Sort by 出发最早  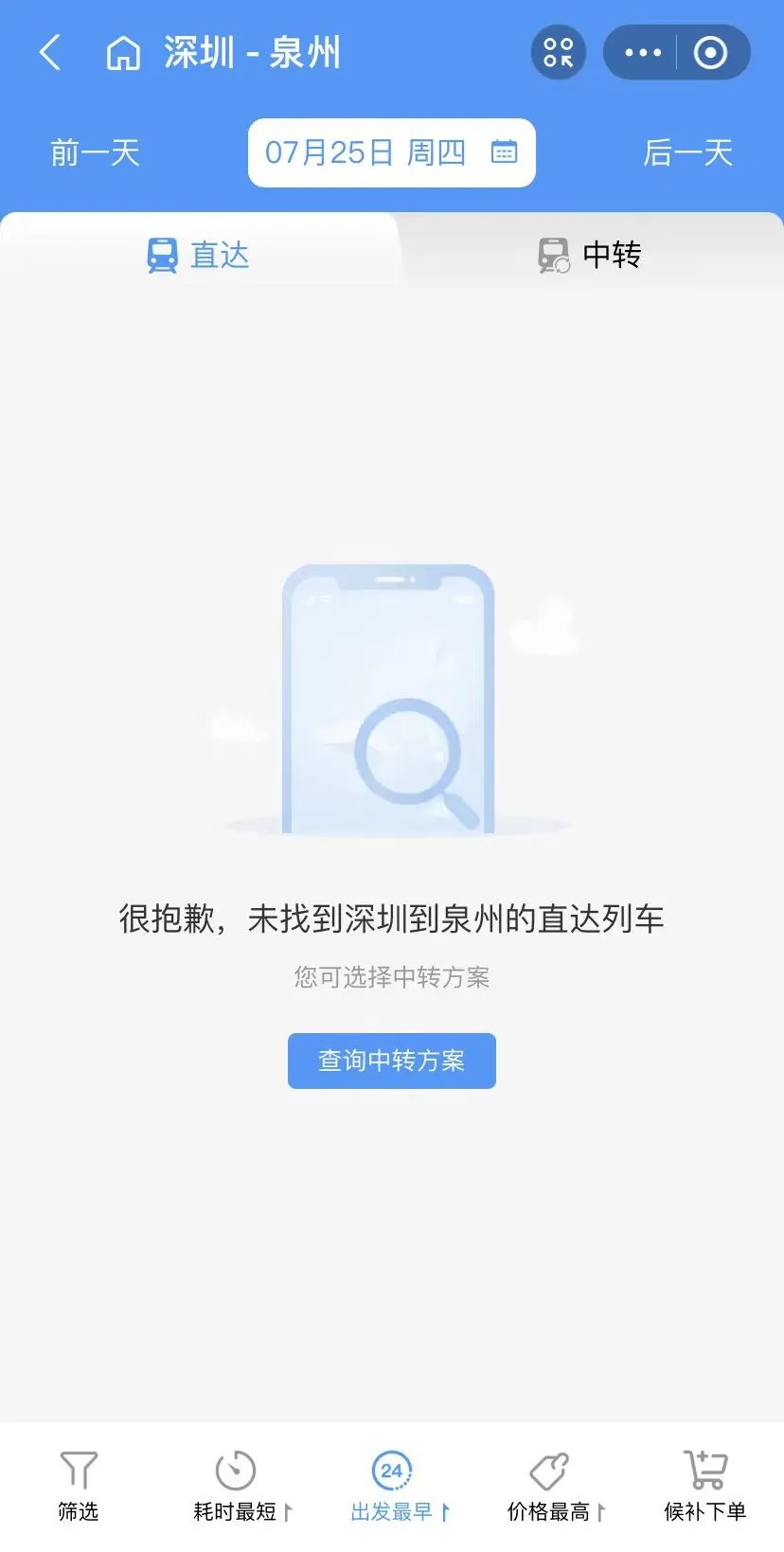[392, 1486]
